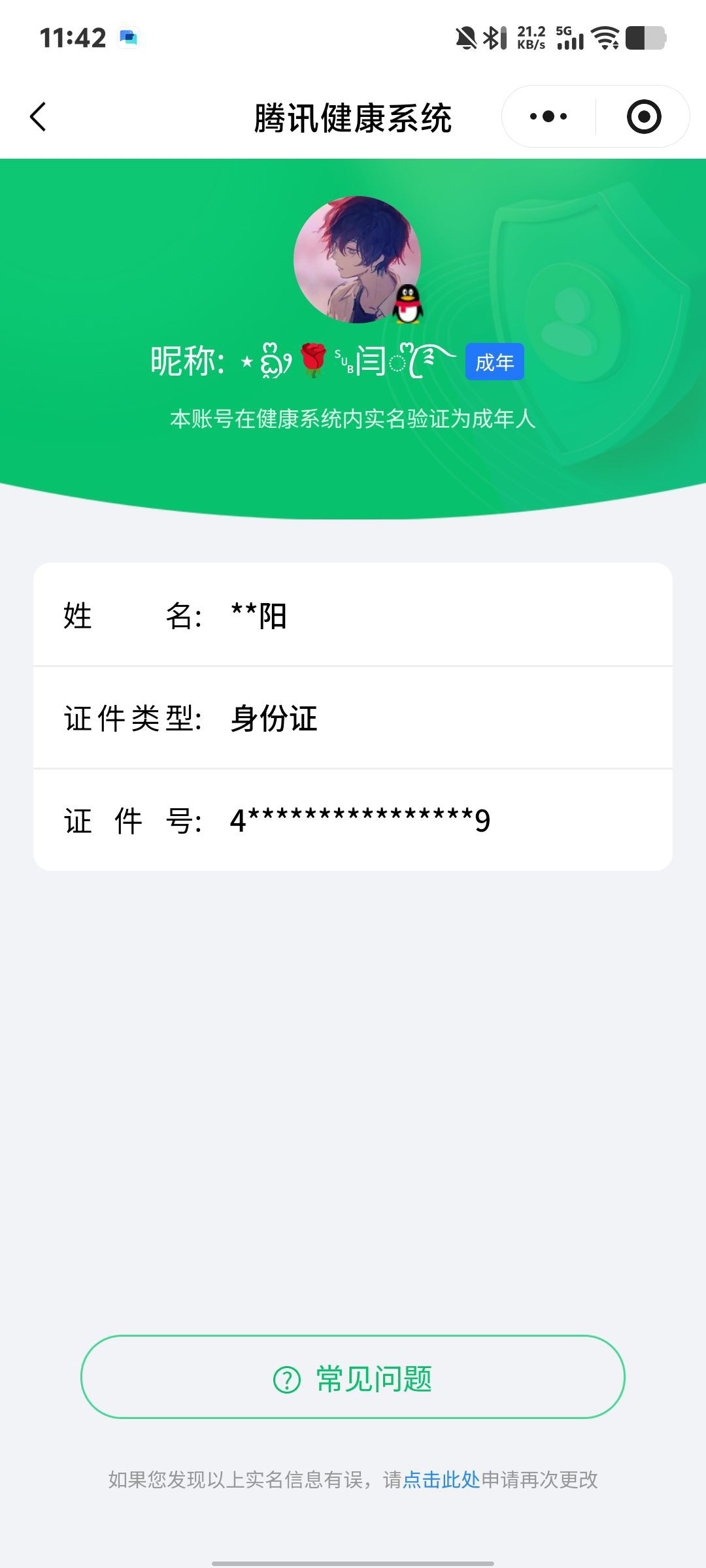Tap the floating window icon near the clock
This screenshot has width=706, height=1568.
pyautogui.click(x=128, y=37)
